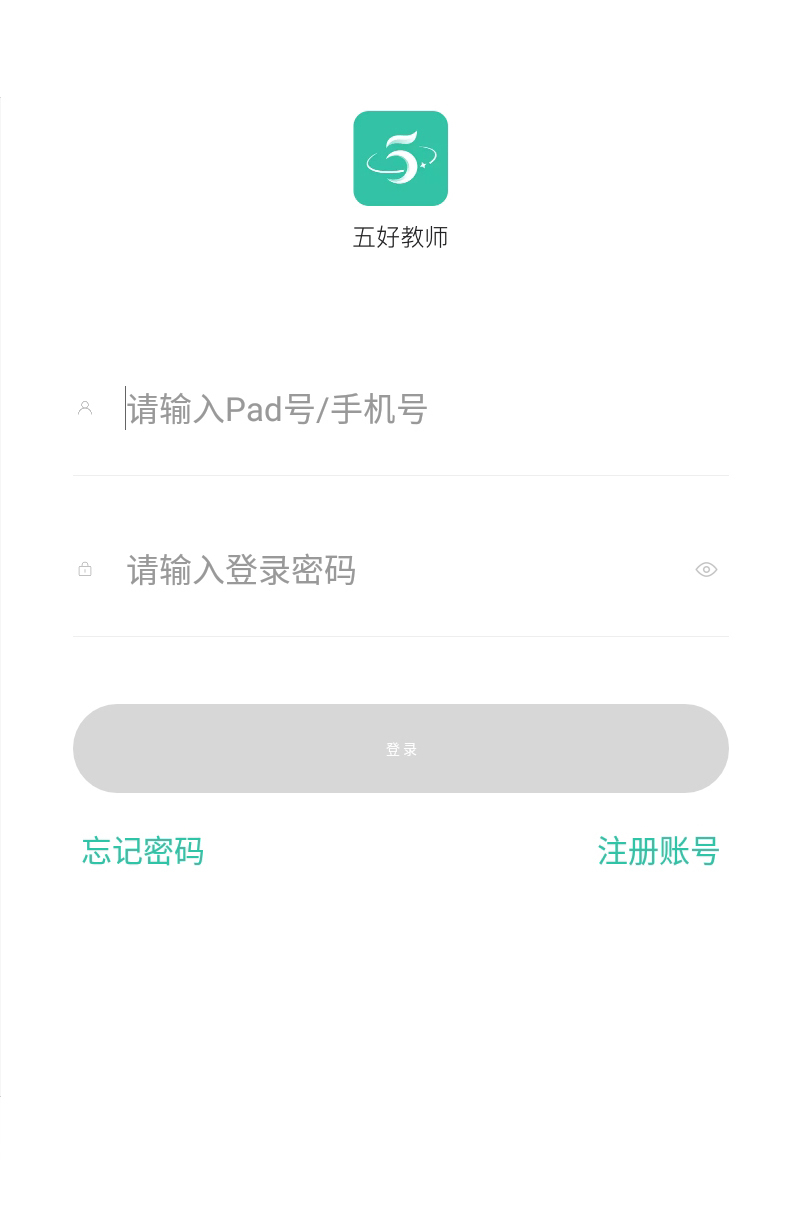
Task: Open 忘记密码 forgot password page
Action: tap(143, 851)
